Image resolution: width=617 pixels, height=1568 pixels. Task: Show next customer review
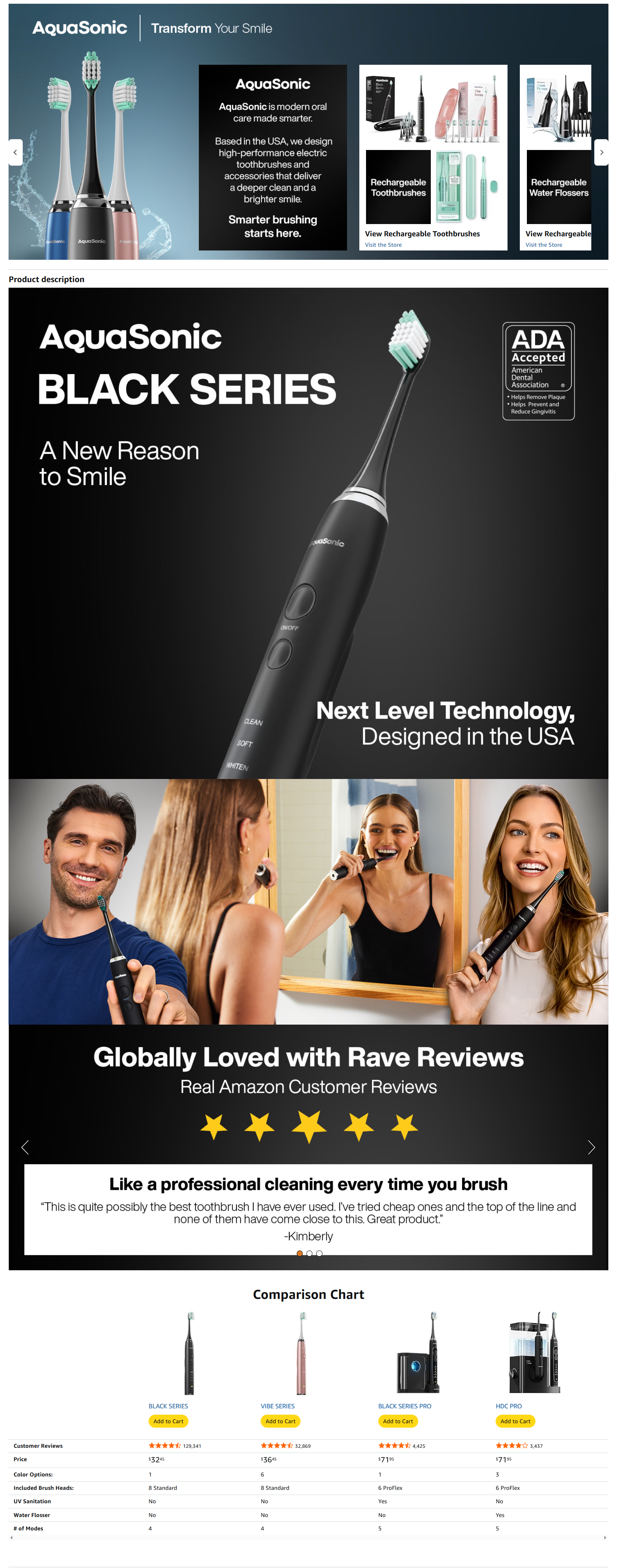[591, 1147]
